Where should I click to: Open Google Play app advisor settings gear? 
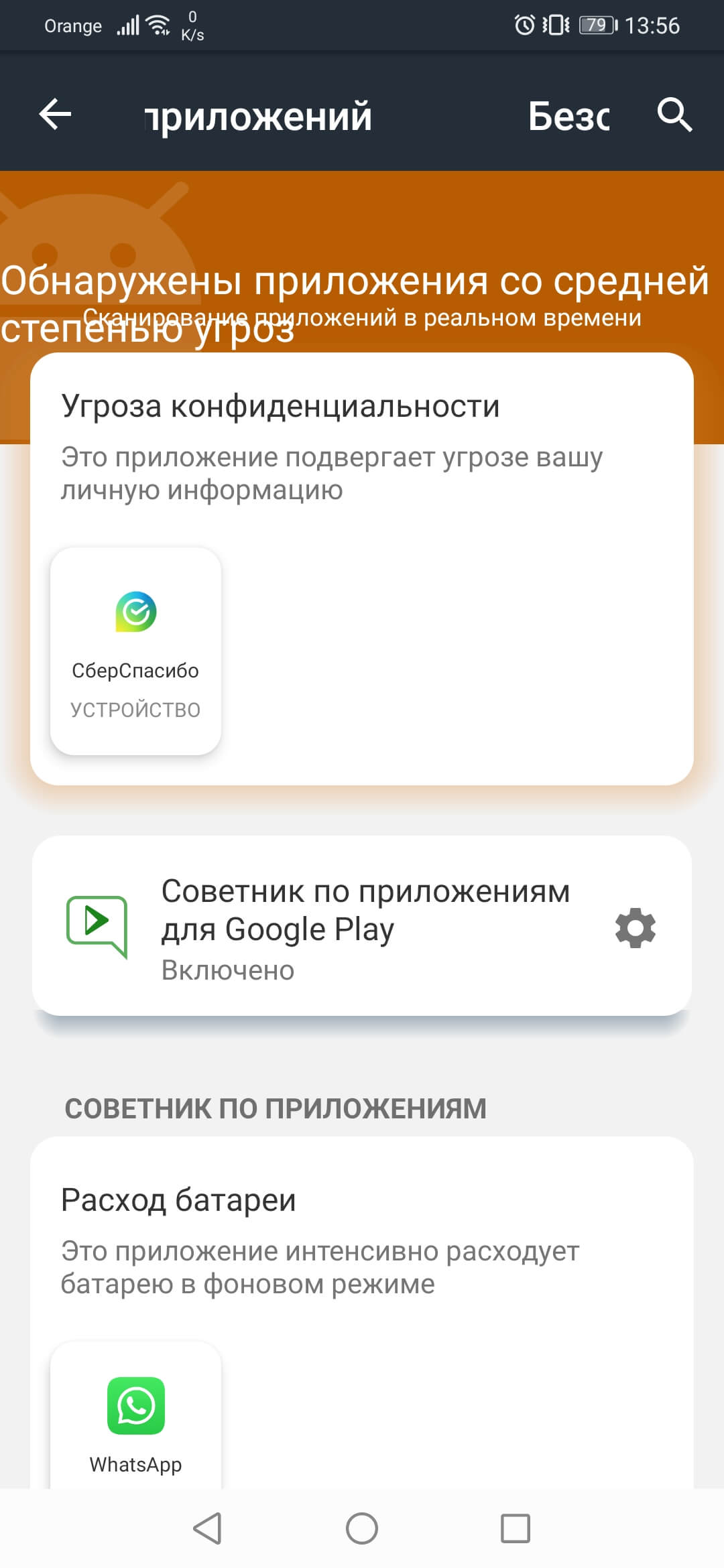click(x=635, y=928)
